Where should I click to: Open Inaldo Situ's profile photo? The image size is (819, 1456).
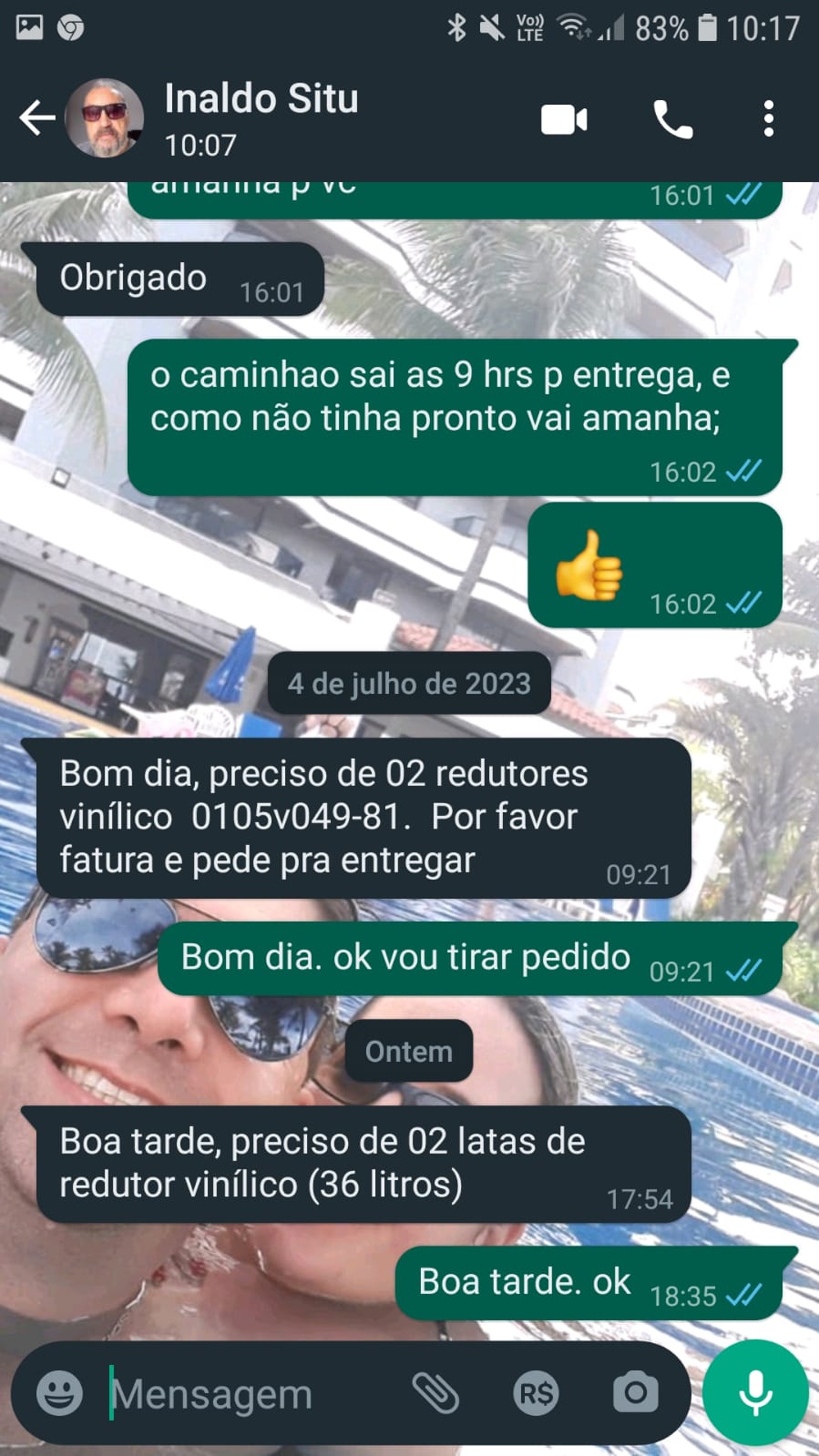click(105, 118)
